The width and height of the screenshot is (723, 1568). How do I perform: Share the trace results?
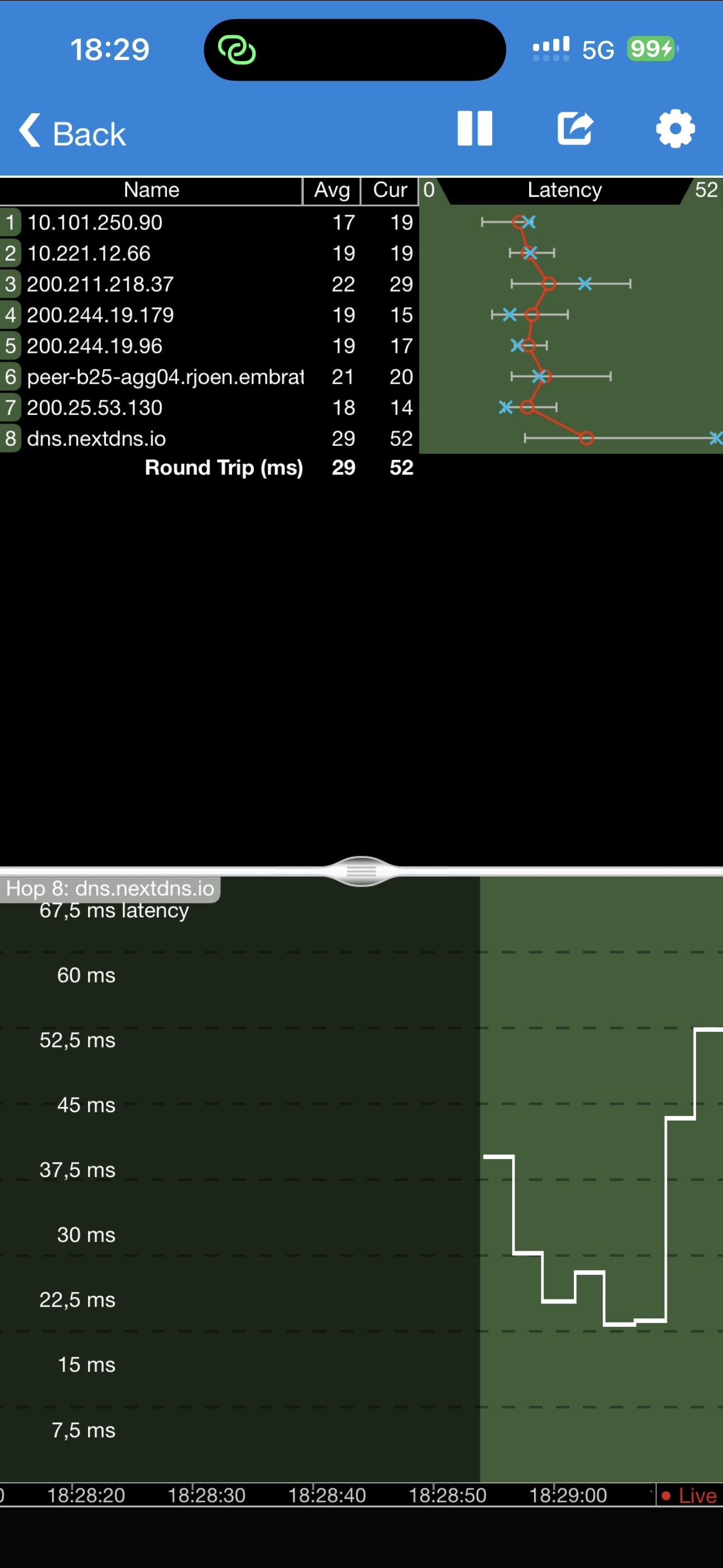tap(575, 128)
